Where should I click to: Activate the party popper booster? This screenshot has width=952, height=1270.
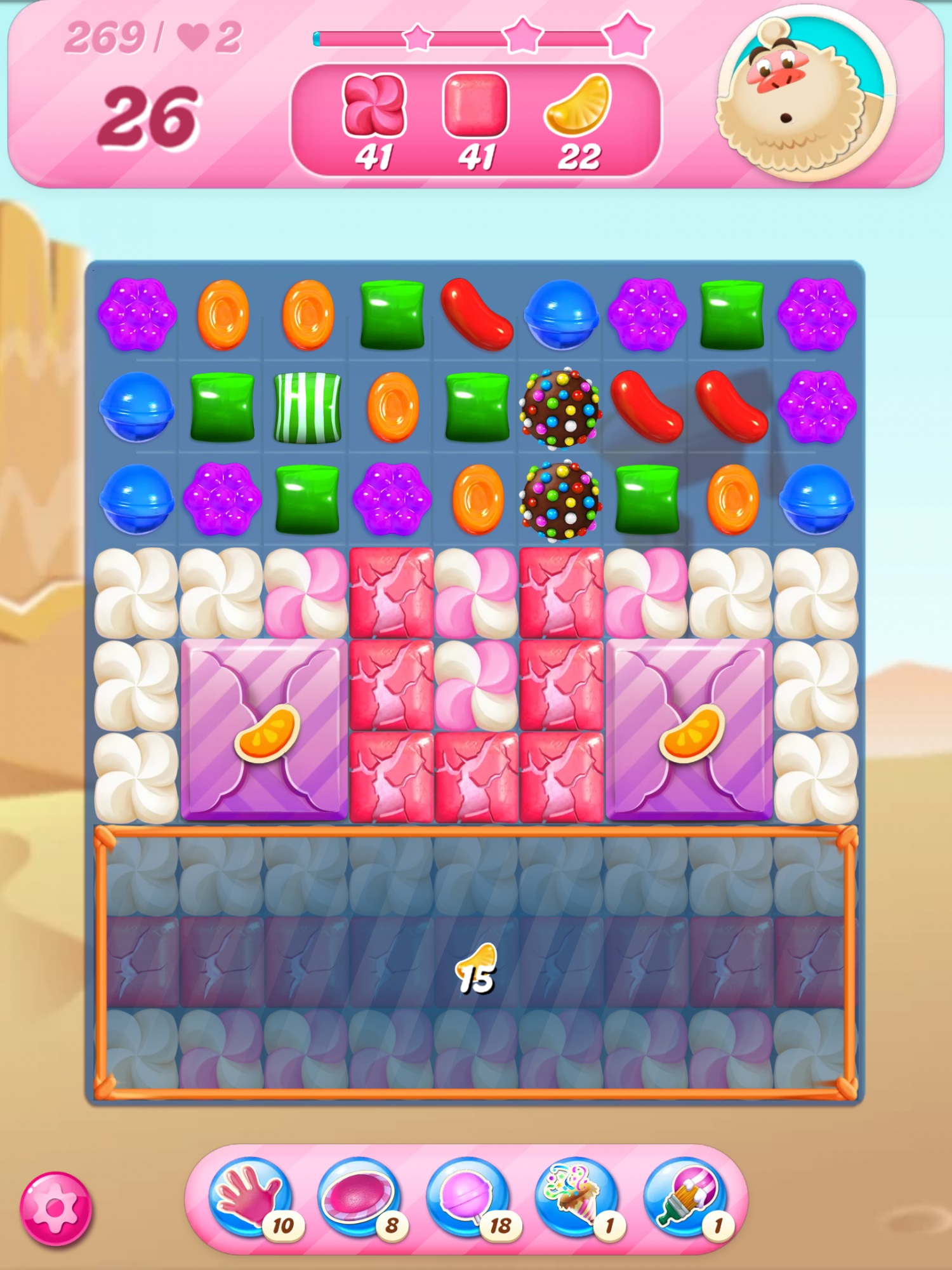click(576, 1196)
